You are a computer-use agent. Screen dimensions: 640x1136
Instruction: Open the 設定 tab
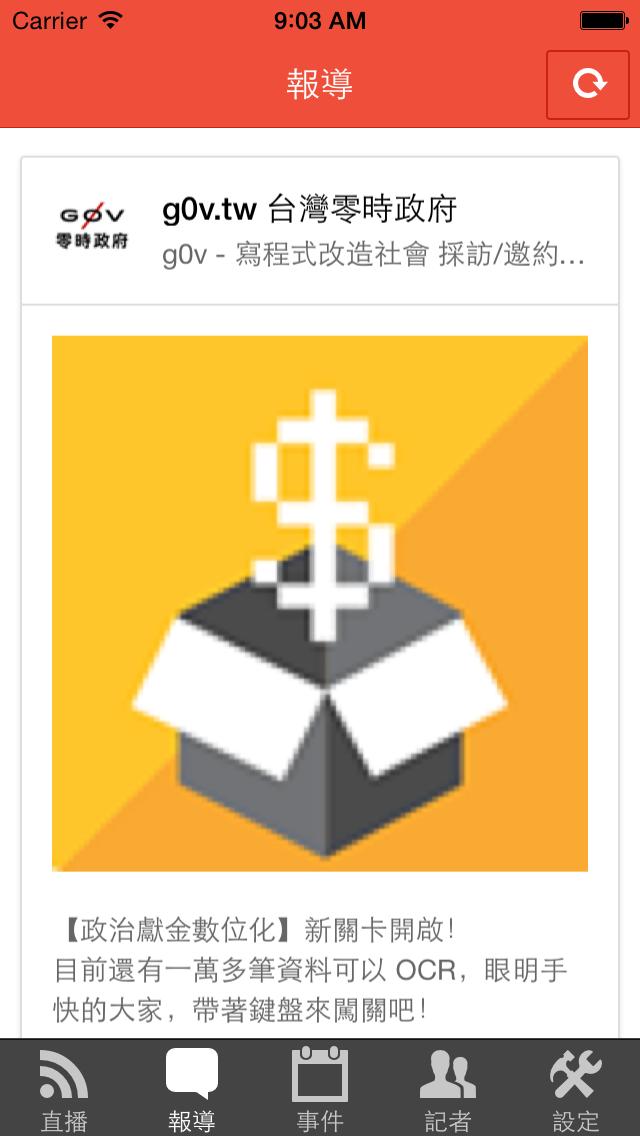coord(576,1088)
